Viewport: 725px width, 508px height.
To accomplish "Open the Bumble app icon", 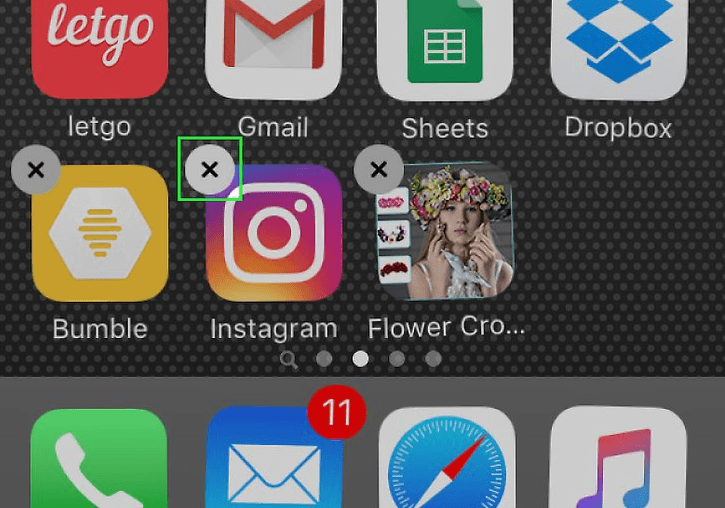I will (99, 234).
